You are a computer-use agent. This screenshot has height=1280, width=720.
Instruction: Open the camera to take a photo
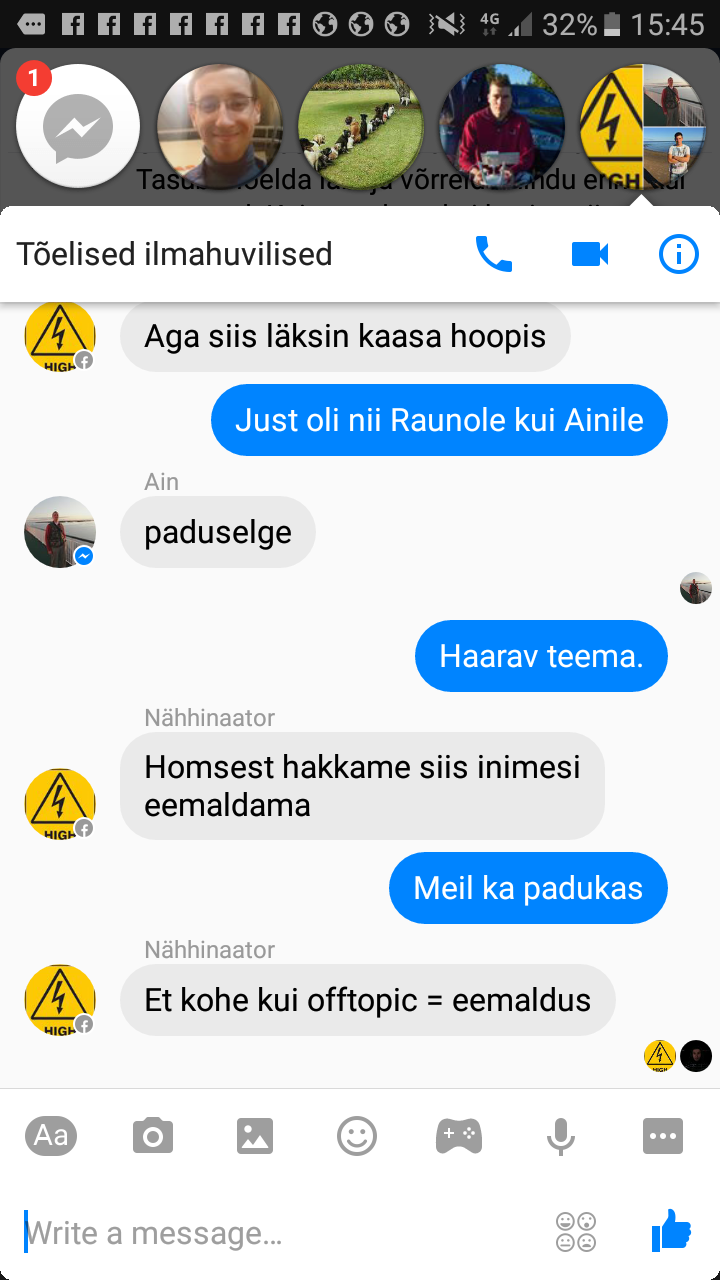[x=153, y=1136]
